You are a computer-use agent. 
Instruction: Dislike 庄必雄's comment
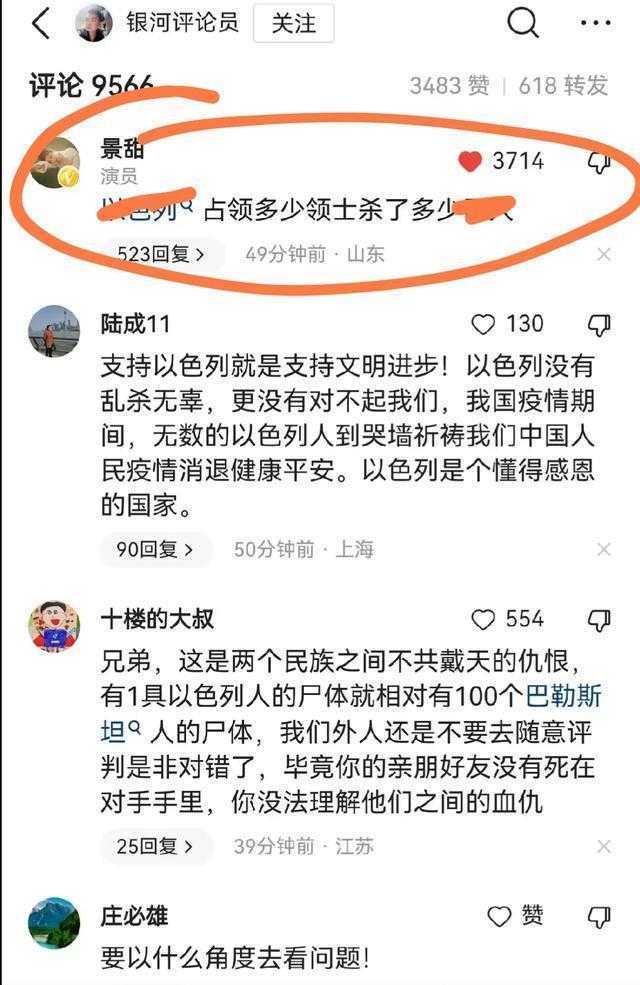coord(598,916)
